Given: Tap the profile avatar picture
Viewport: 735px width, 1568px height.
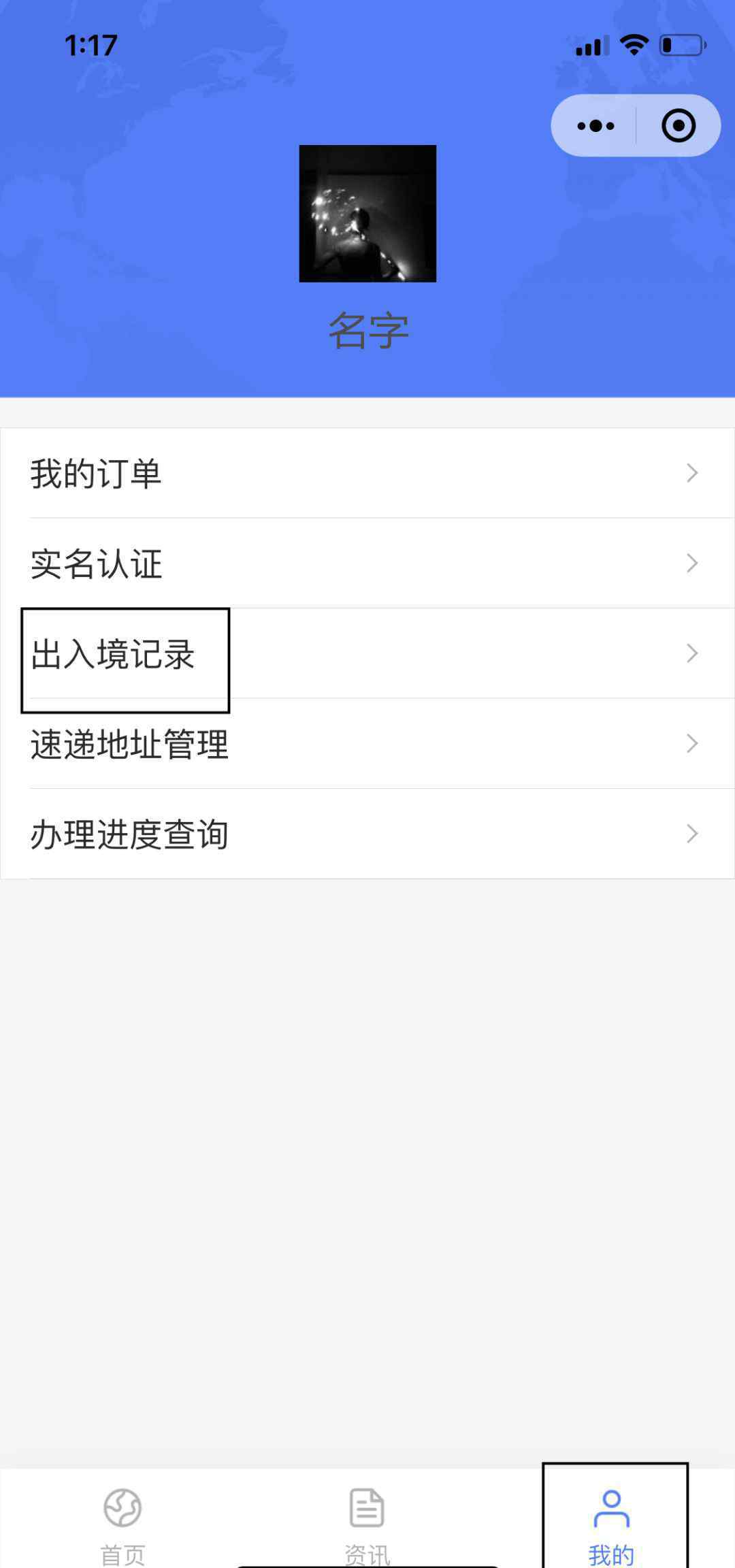Looking at the screenshot, I should [x=367, y=214].
